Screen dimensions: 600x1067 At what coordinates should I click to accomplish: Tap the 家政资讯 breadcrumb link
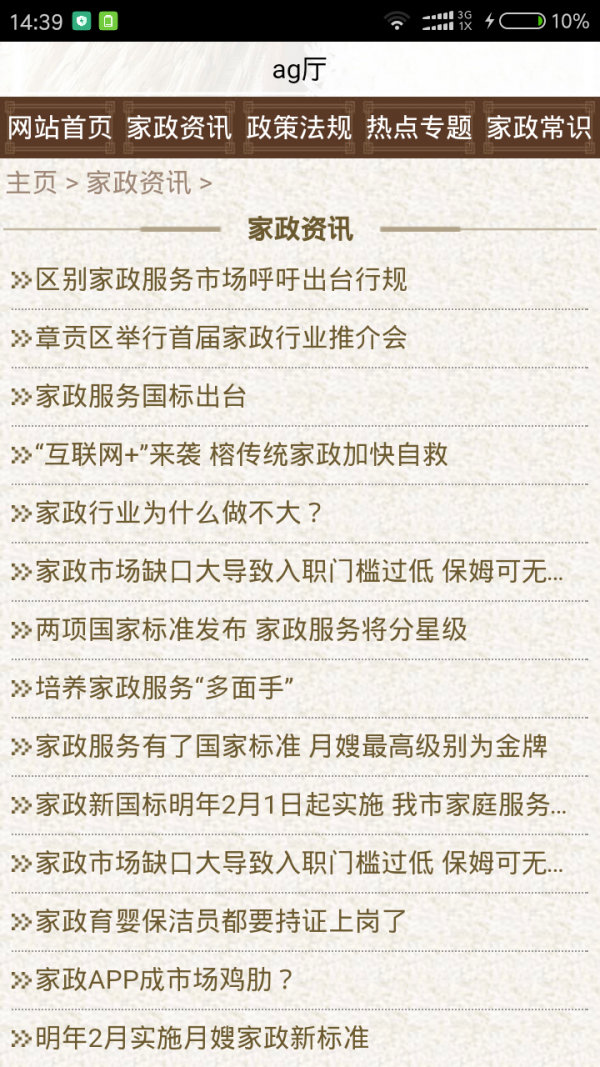(x=138, y=183)
